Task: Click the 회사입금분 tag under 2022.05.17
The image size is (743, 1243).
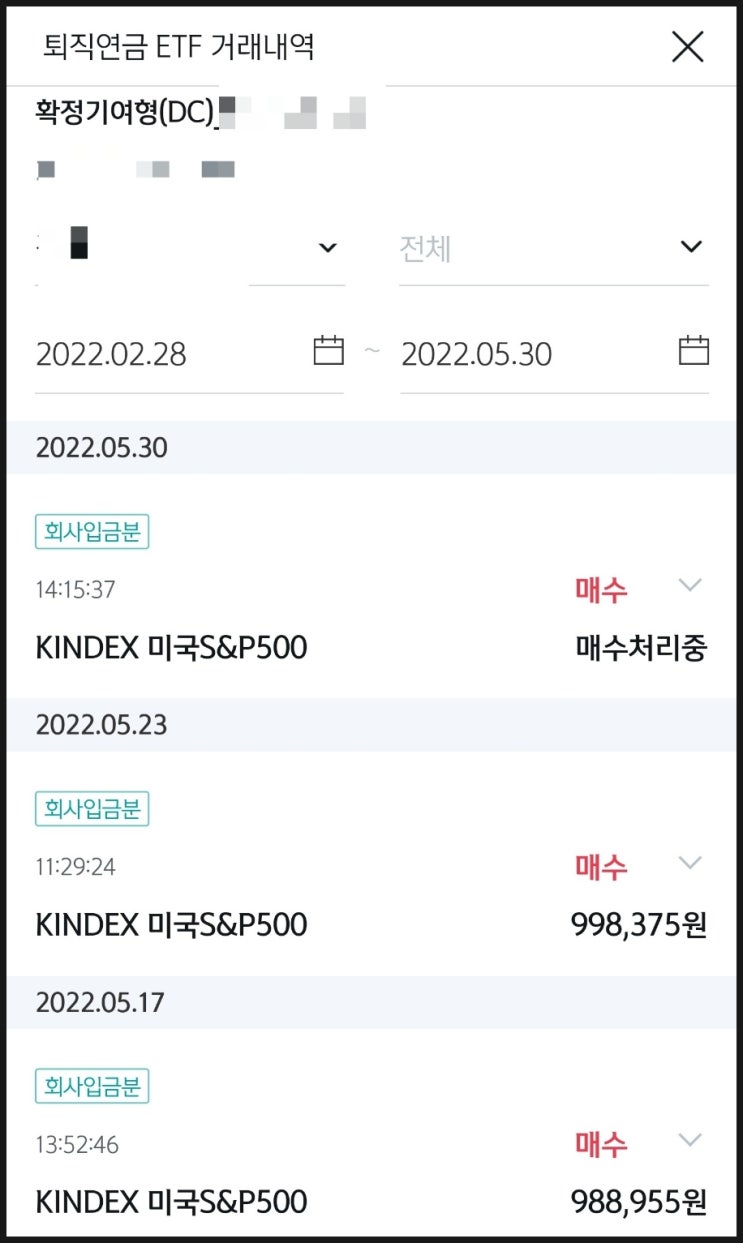Action: click(92, 1086)
